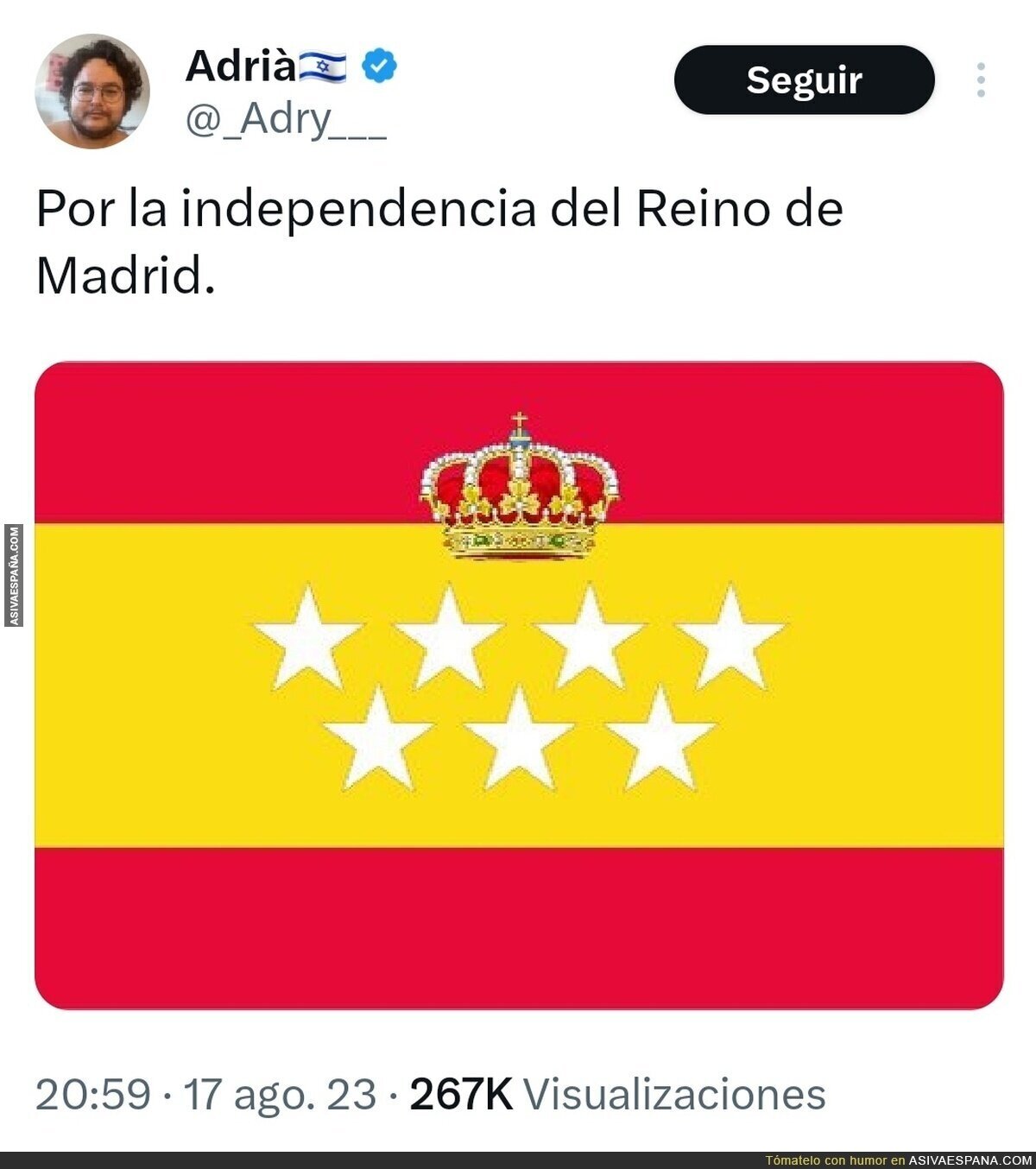Open the @_Adry___ profile handle
The height and width of the screenshot is (1169, 1036).
pos(286,121)
